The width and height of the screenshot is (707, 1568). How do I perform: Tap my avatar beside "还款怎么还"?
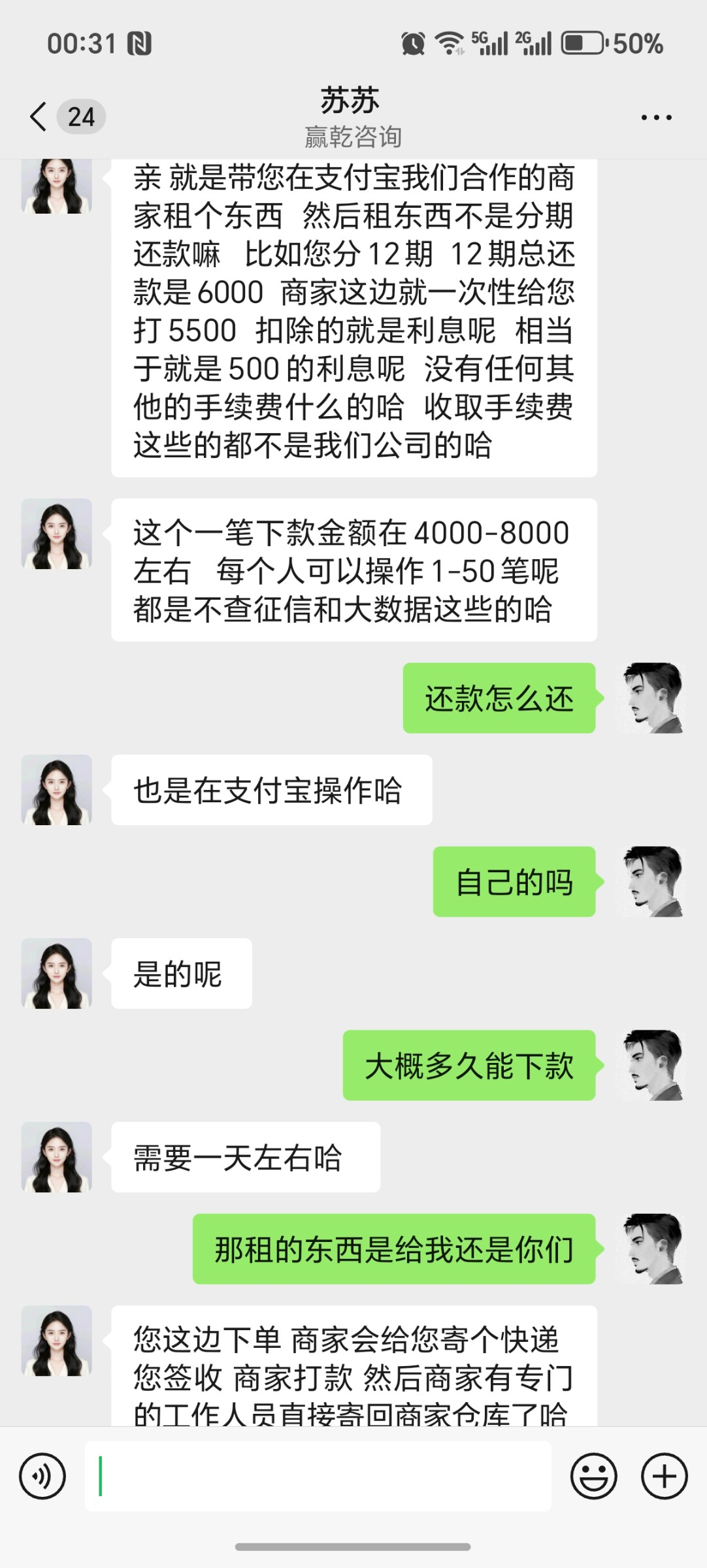pyautogui.click(x=651, y=698)
